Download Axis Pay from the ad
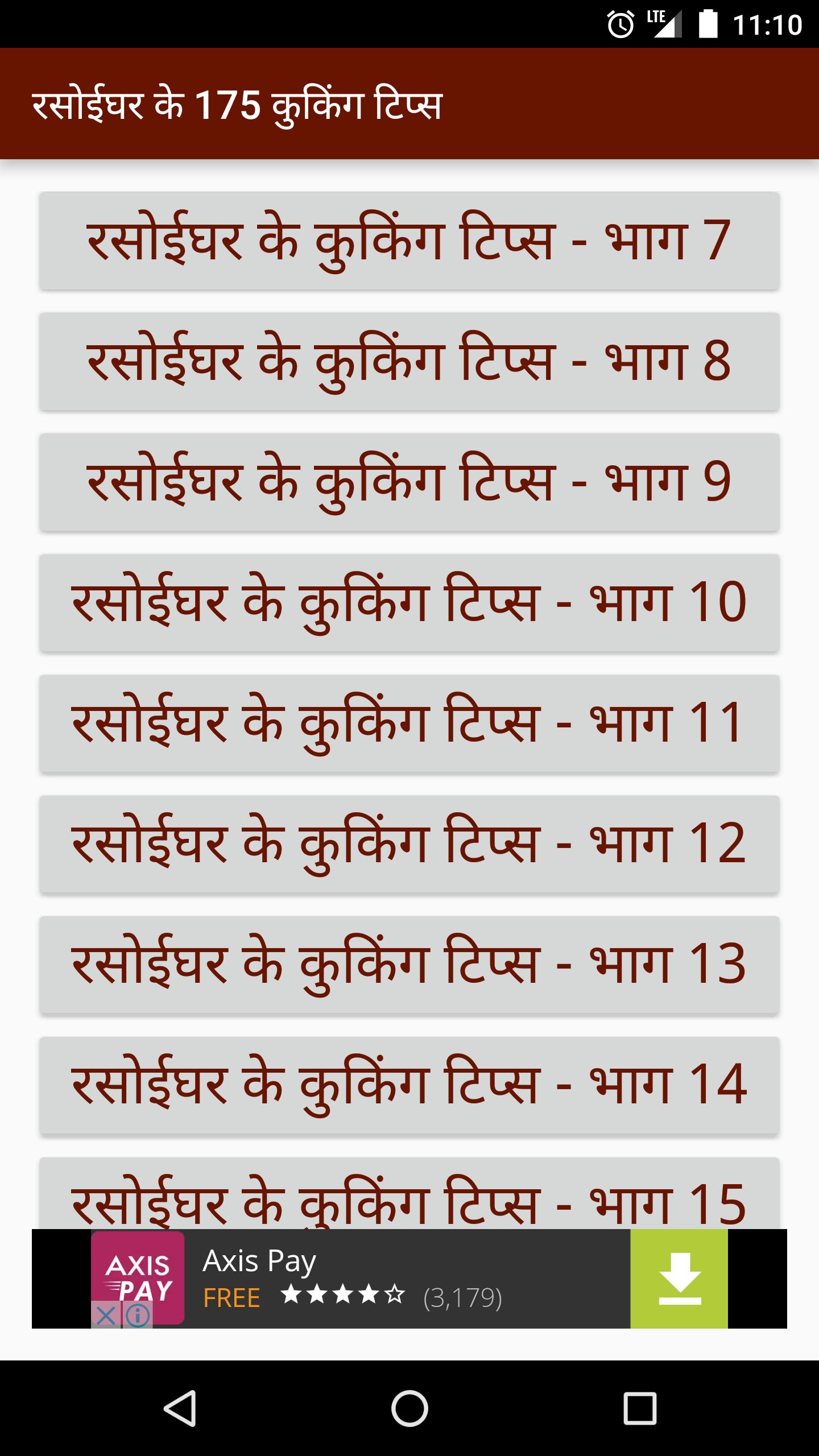 click(679, 1279)
